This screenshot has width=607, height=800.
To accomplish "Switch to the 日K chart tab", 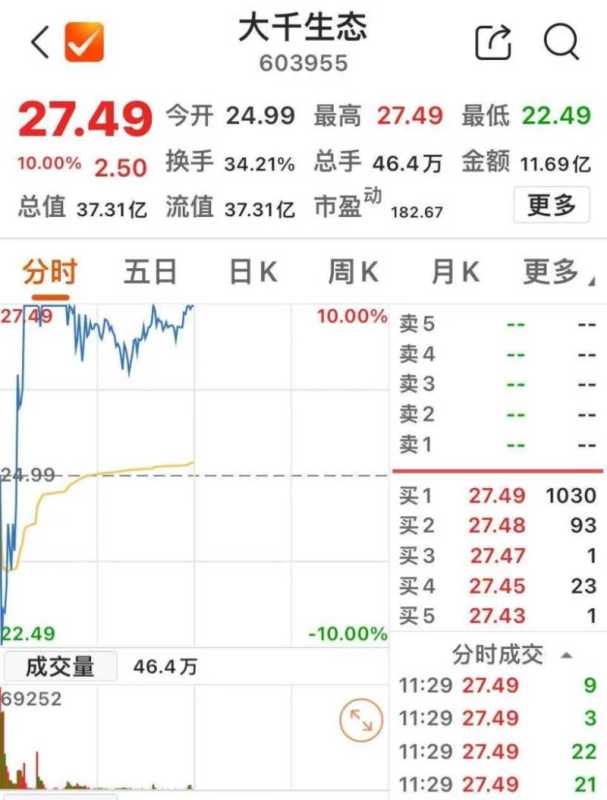I will [252, 271].
